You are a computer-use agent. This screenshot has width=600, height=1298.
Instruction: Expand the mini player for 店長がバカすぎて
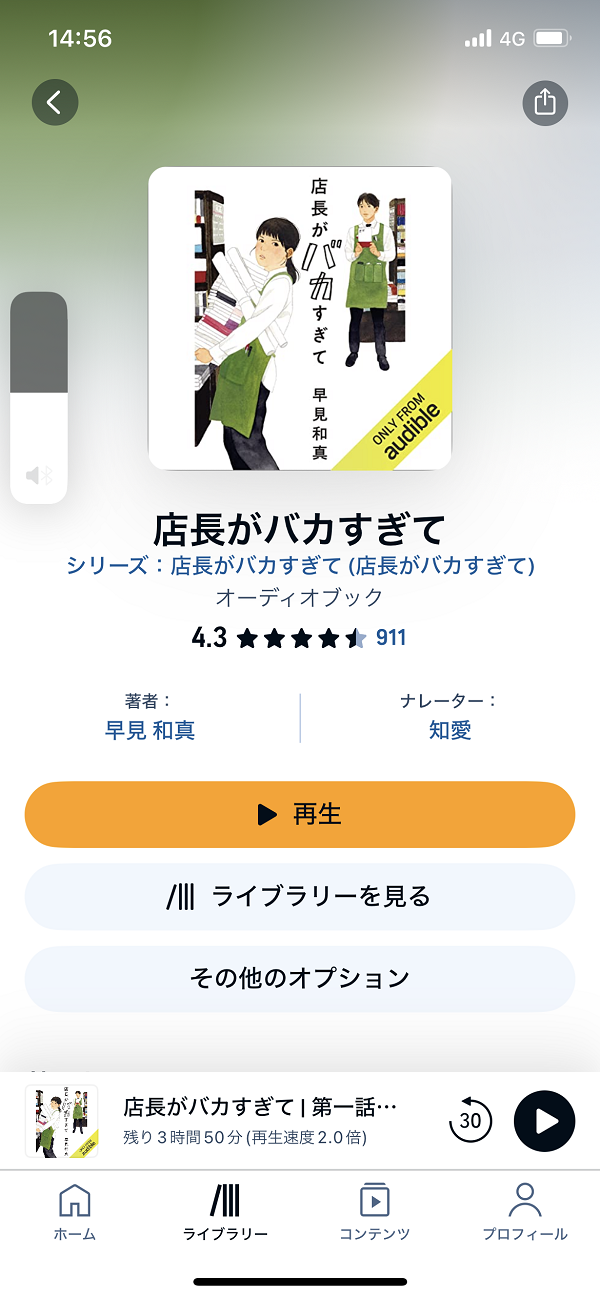[x=260, y=1120]
